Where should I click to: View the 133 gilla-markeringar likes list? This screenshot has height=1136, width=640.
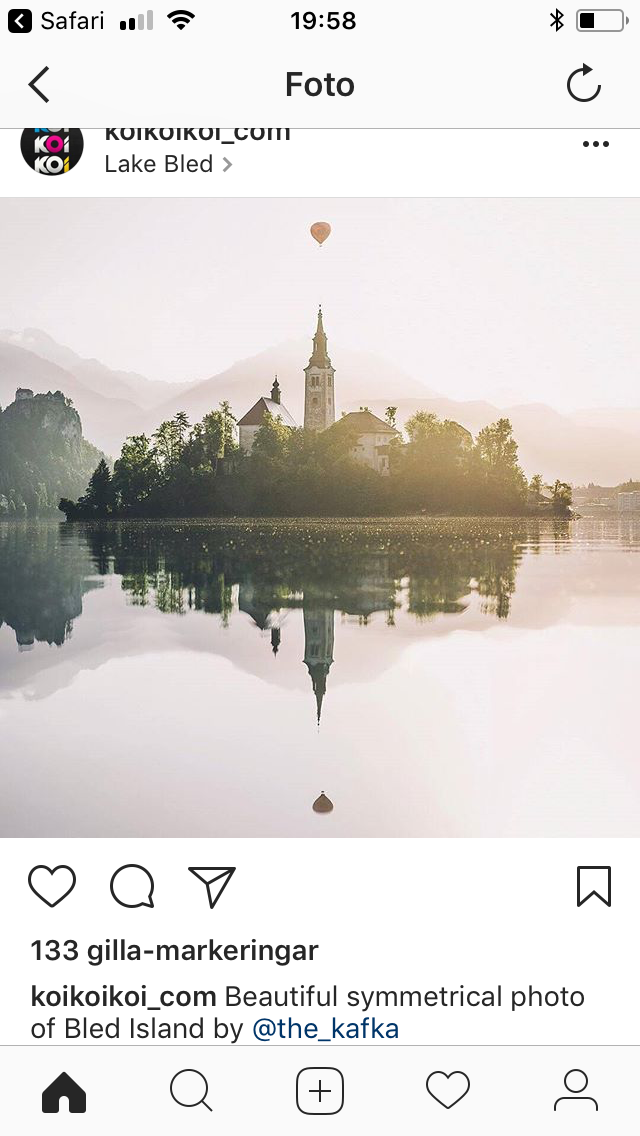(x=174, y=950)
